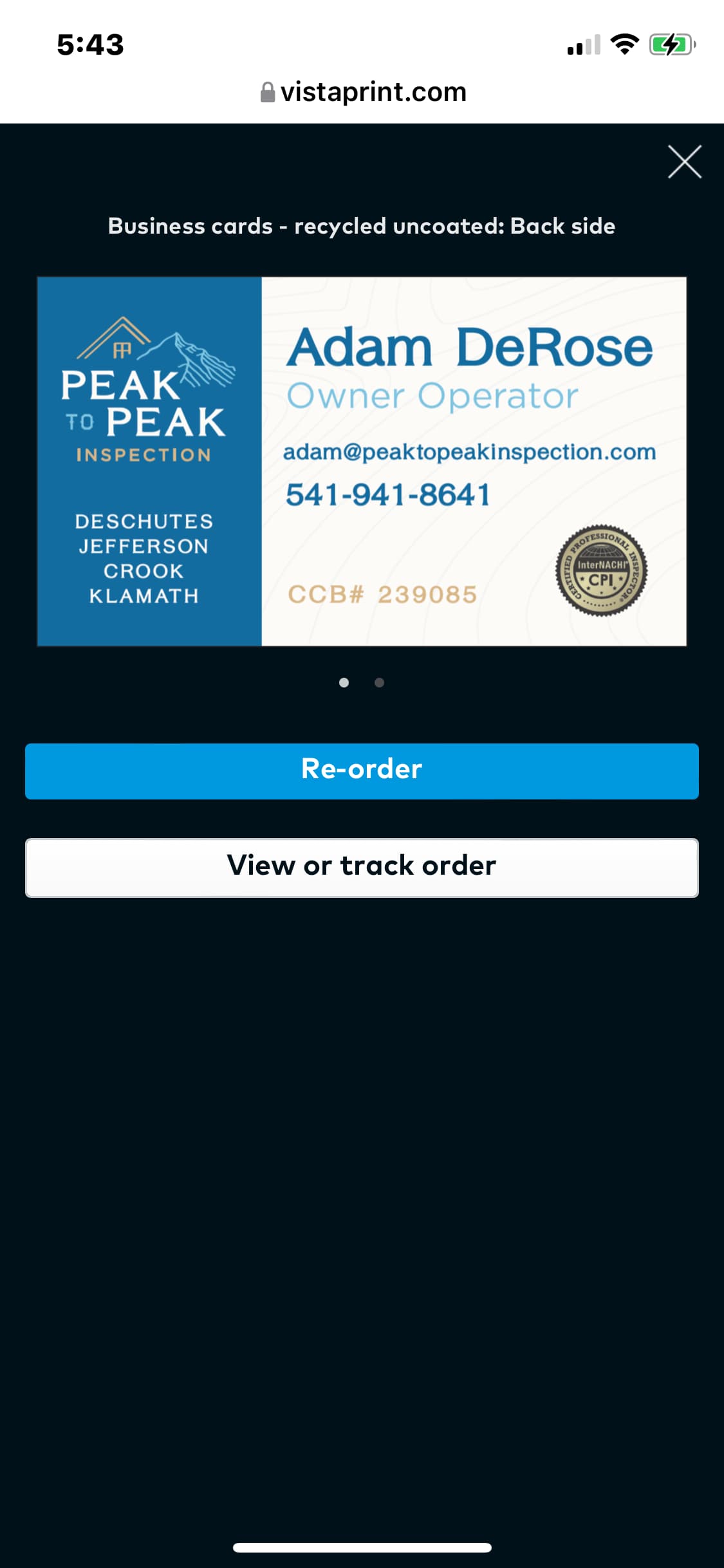Tap the Re-order button
The height and width of the screenshot is (1568, 724).
(x=362, y=771)
